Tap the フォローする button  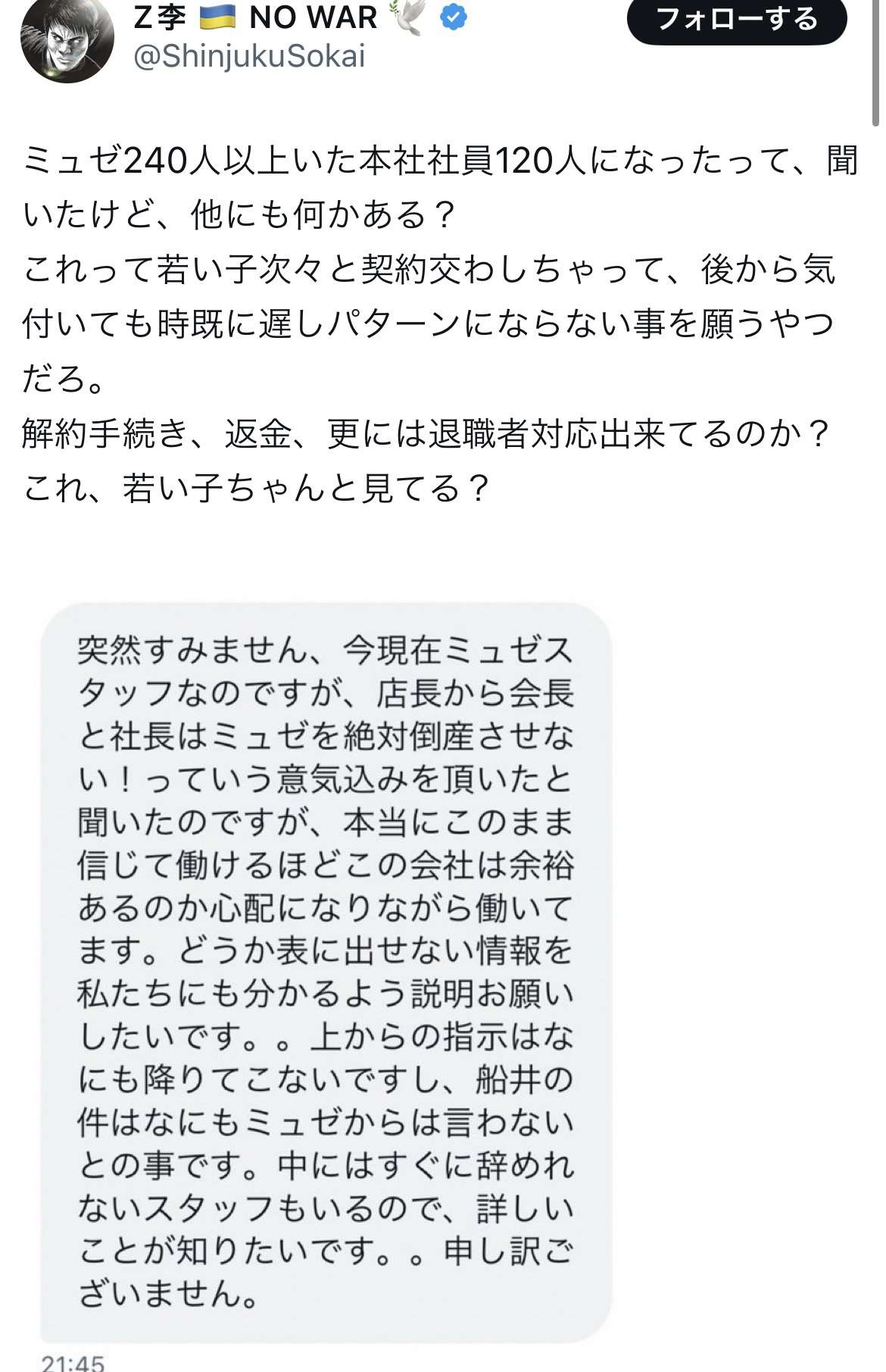pos(736,20)
